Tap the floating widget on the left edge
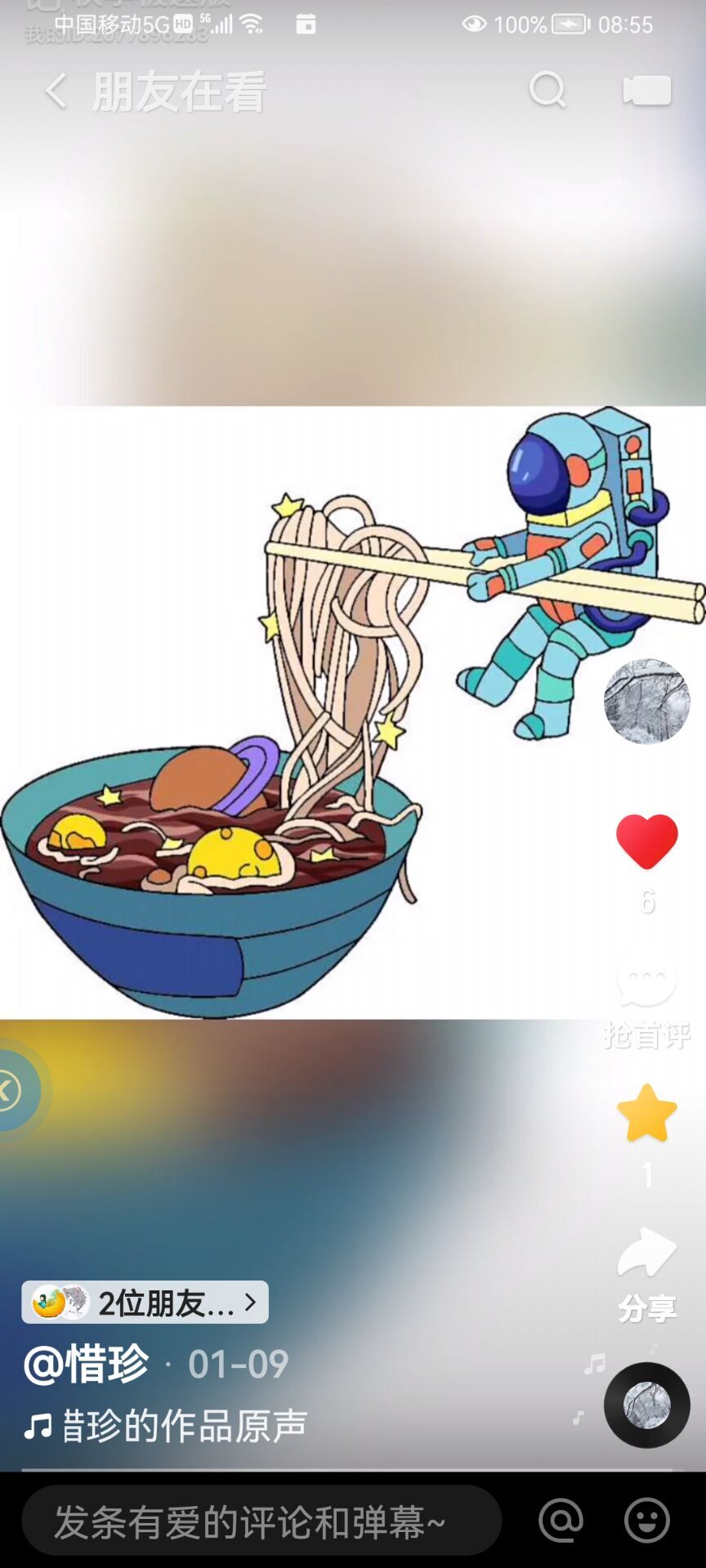 point(15,1090)
